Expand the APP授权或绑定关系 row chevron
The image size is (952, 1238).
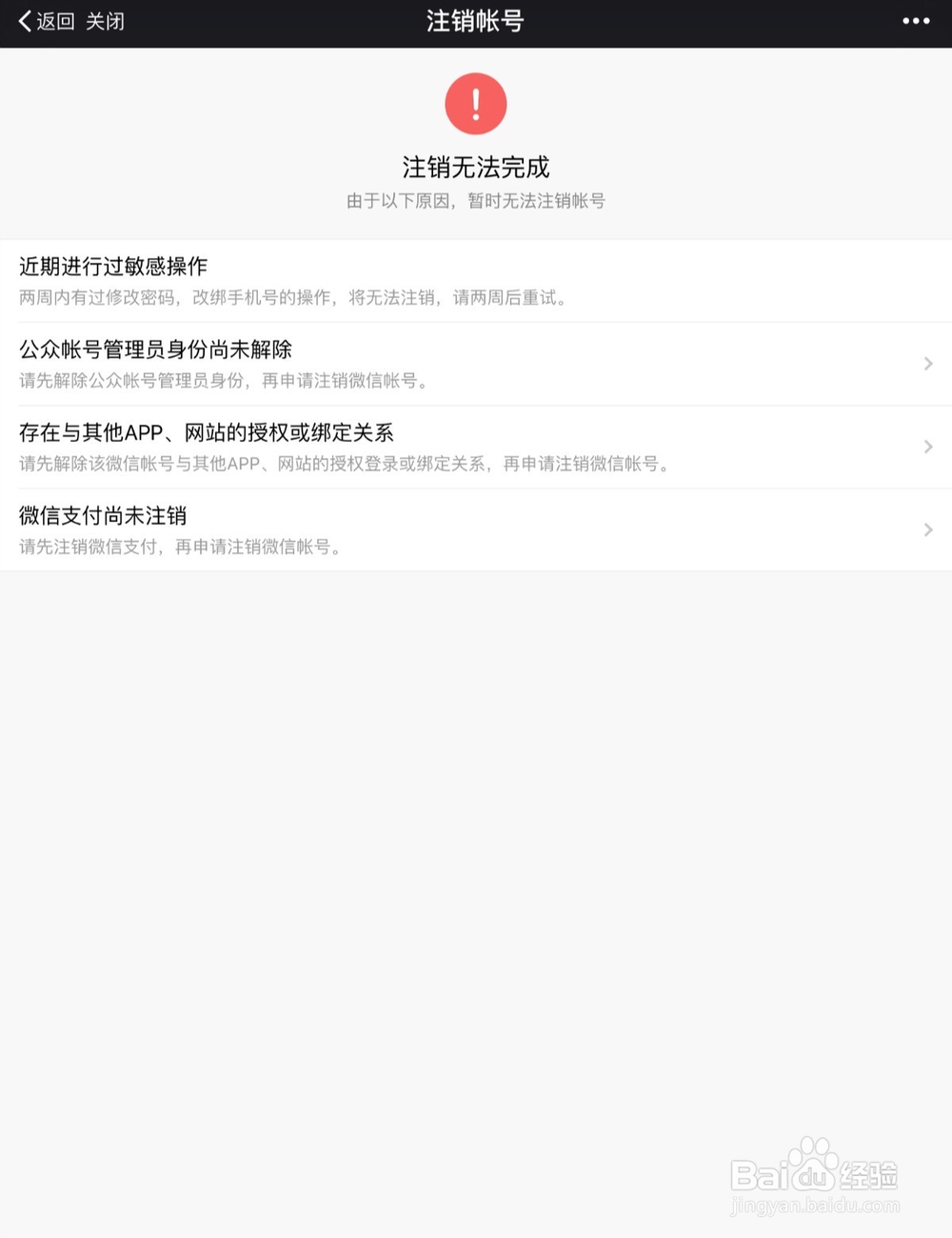pyautogui.click(x=929, y=447)
